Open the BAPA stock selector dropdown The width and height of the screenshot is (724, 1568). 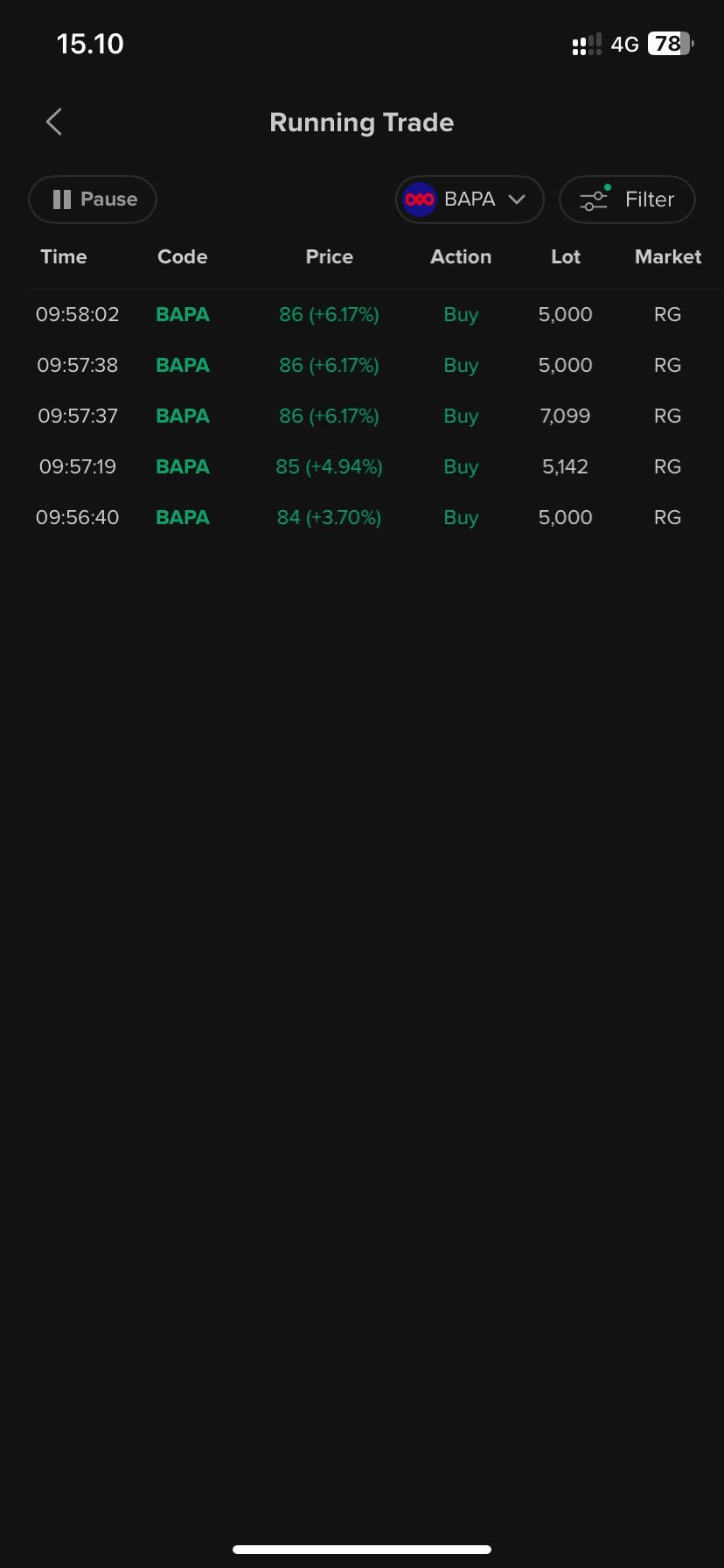click(470, 199)
